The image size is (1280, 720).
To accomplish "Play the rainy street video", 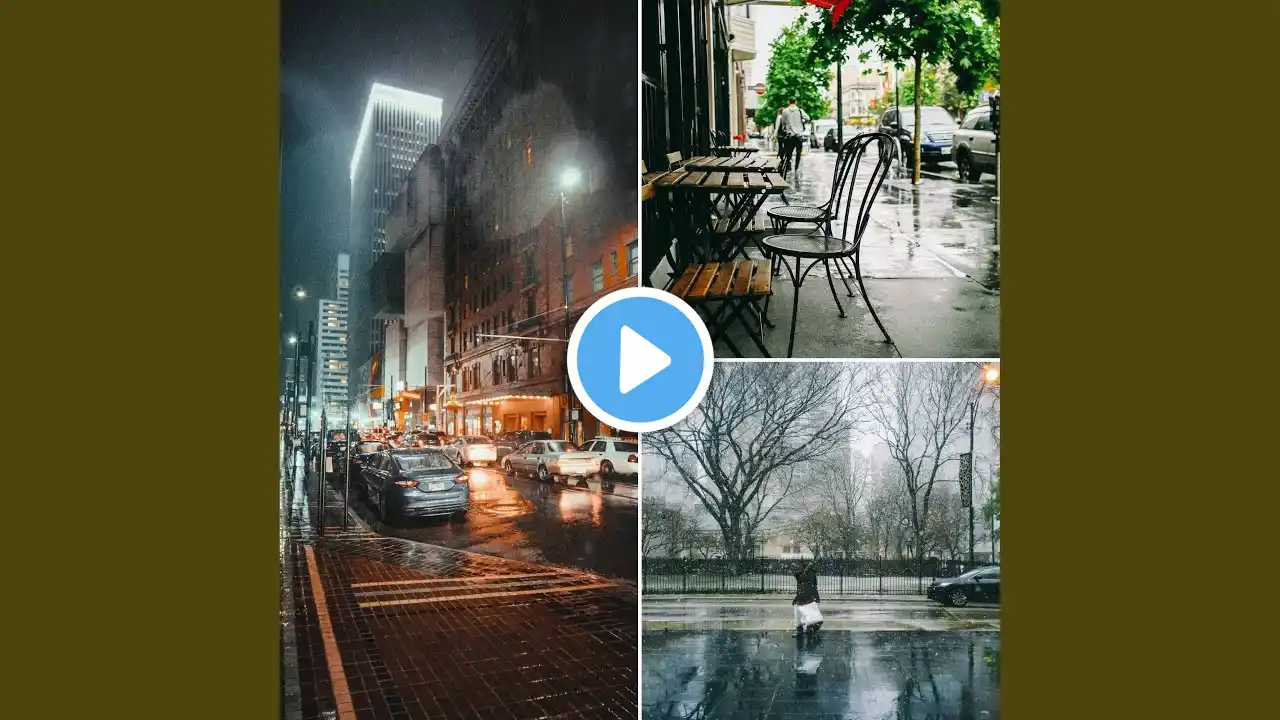I will [x=640, y=360].
